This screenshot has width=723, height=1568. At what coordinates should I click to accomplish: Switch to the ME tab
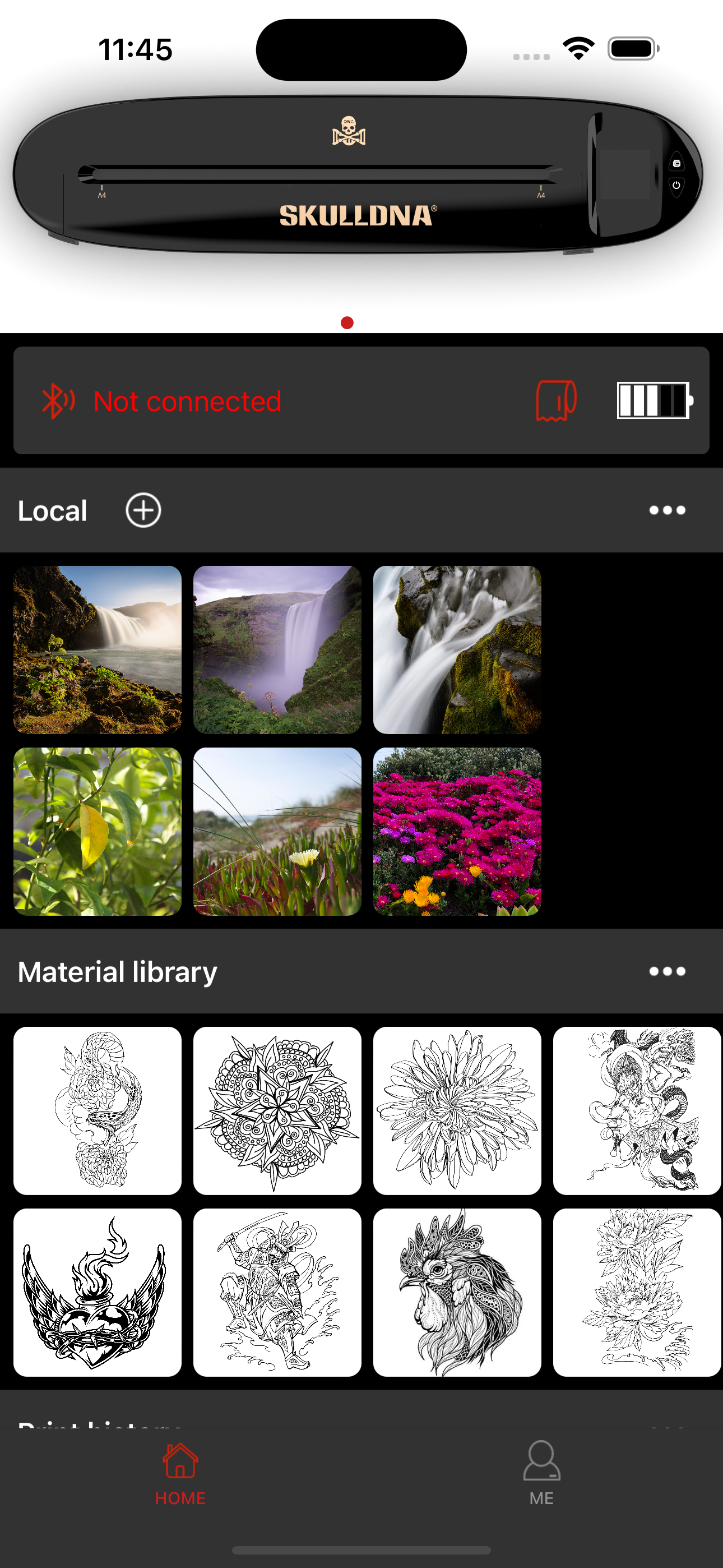[x=541, y=1473]
